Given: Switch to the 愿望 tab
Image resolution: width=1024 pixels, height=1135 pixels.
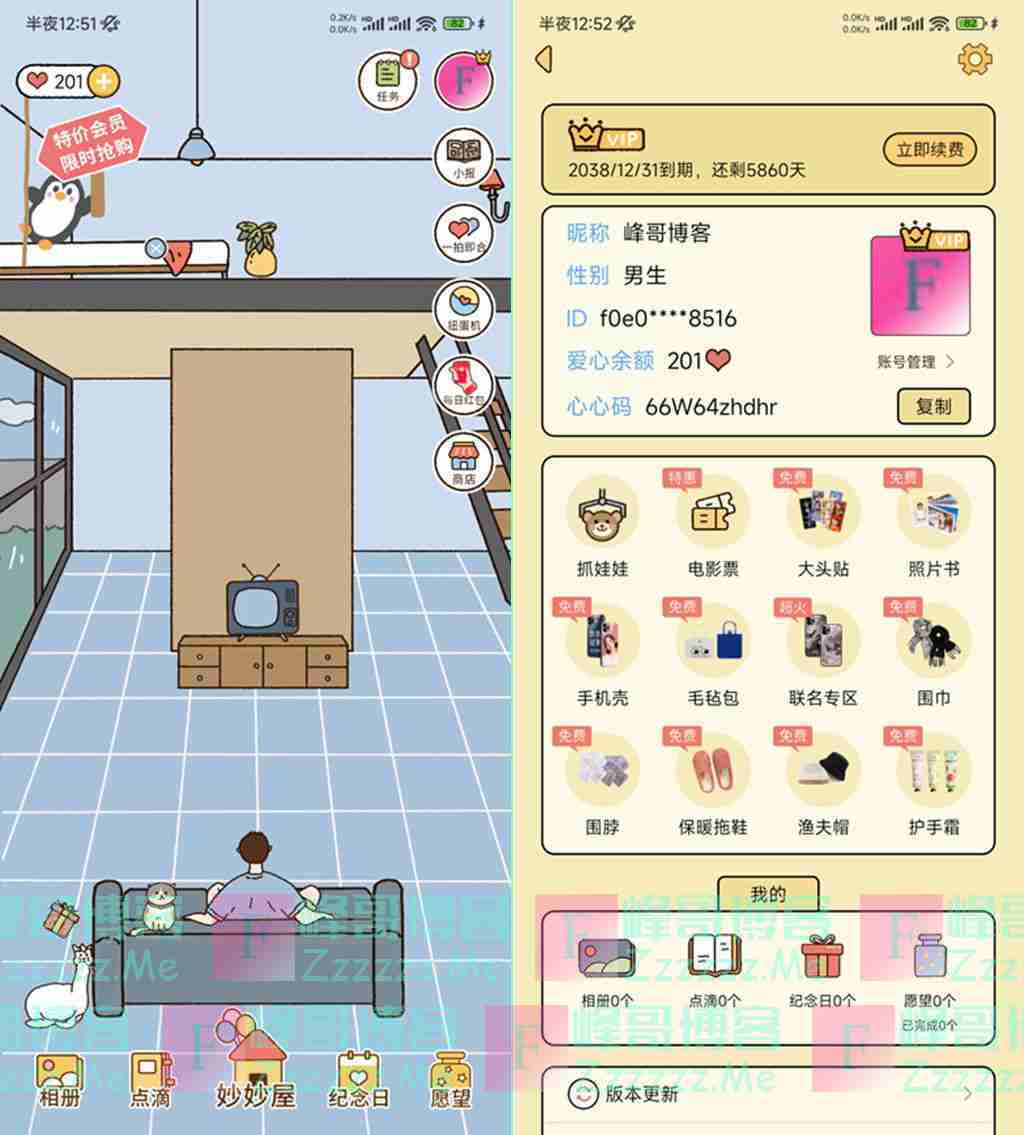Looking at the screenshot, I should point(450,1080).
